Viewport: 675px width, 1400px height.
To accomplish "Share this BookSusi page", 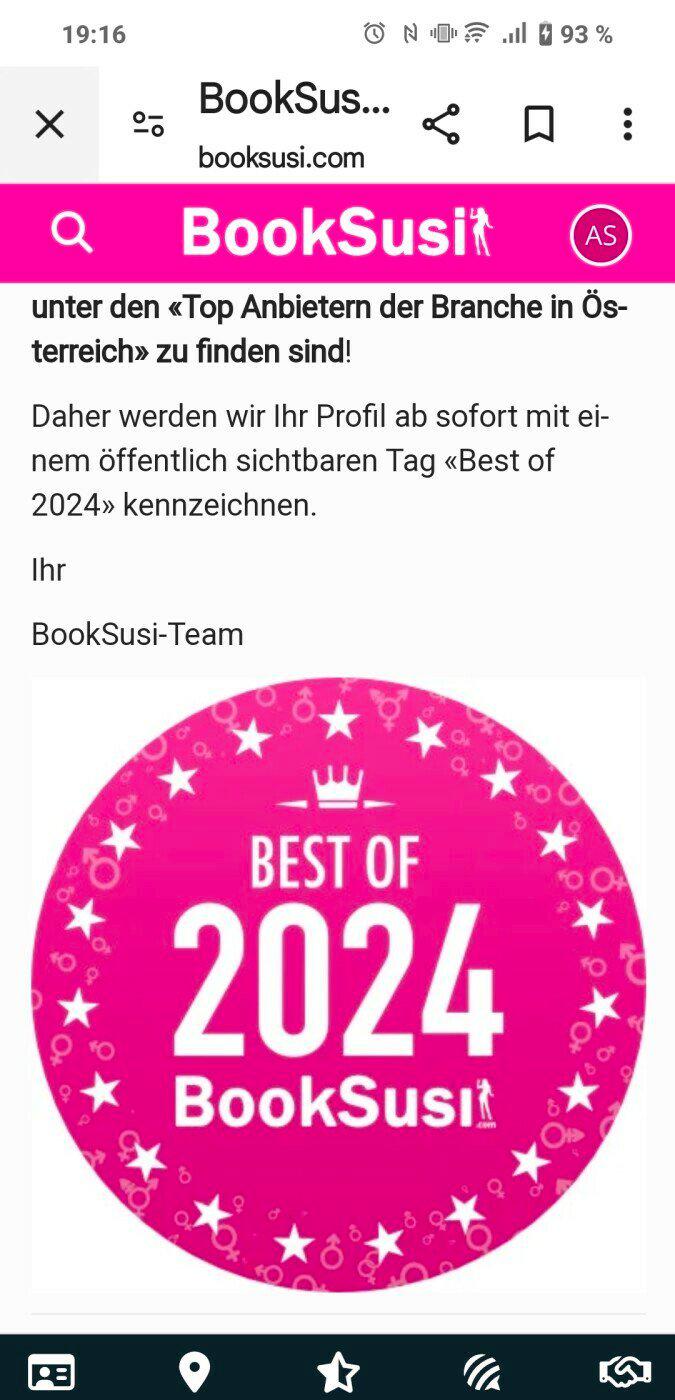I will point(440,124).
